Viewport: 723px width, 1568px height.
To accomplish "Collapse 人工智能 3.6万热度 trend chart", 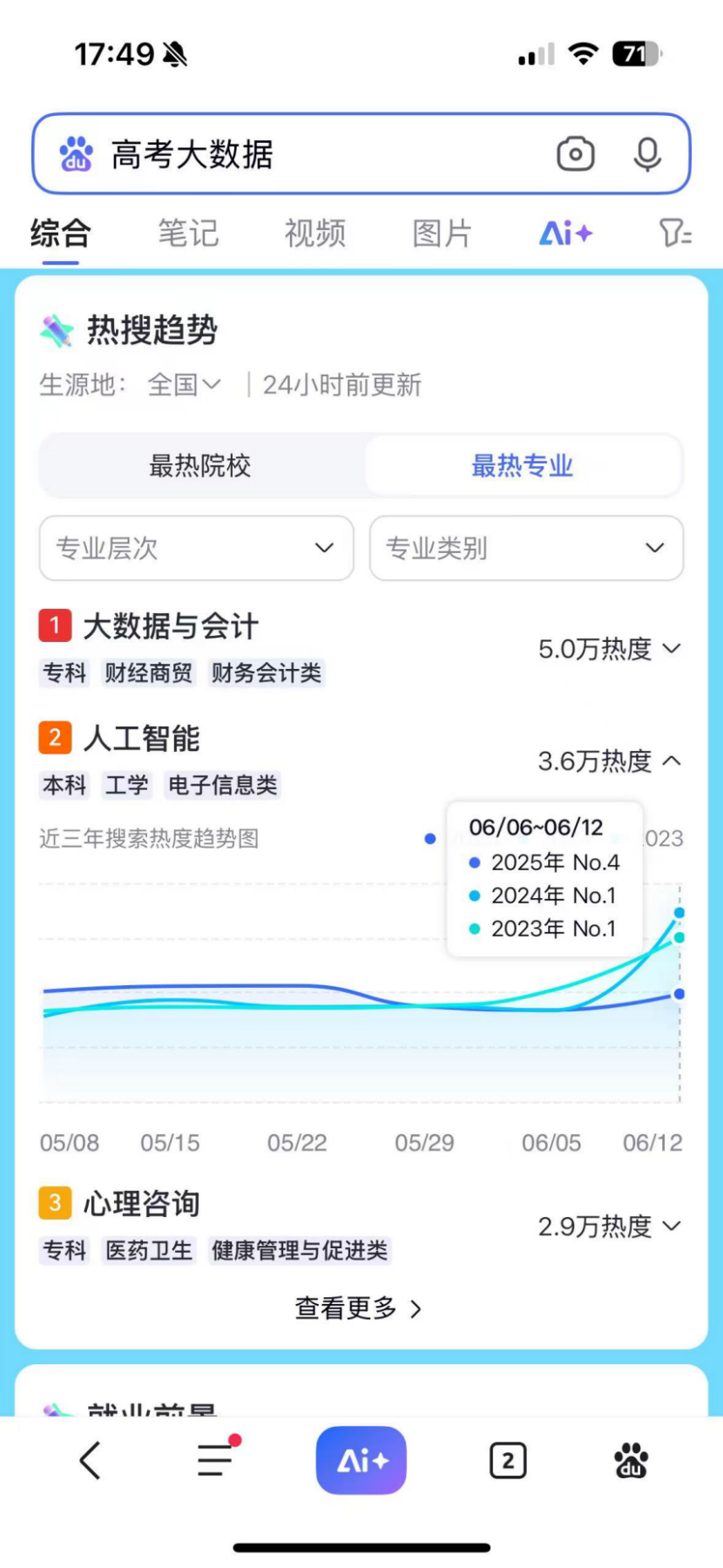I will click(609, 761).
